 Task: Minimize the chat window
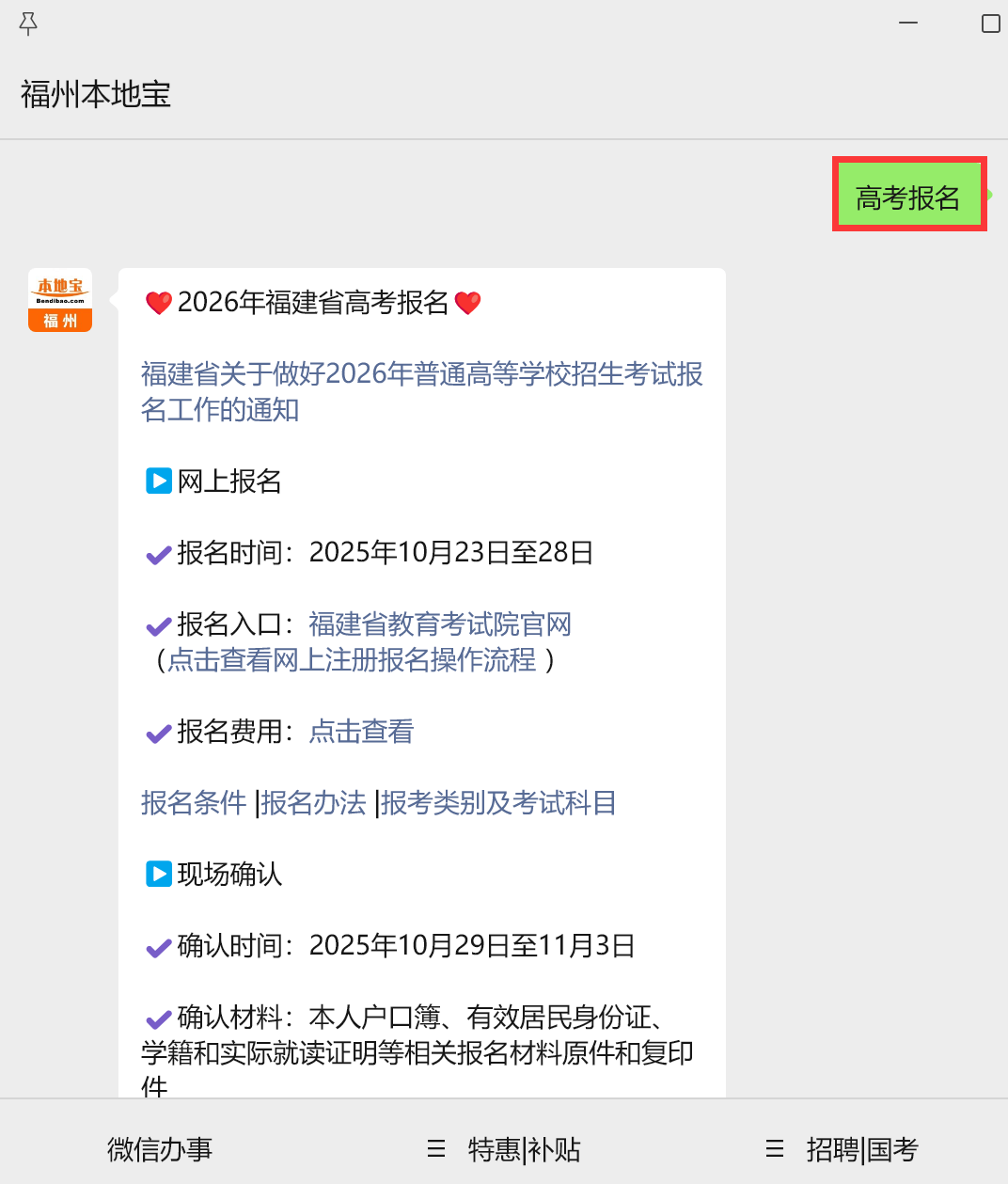[907, 24]
